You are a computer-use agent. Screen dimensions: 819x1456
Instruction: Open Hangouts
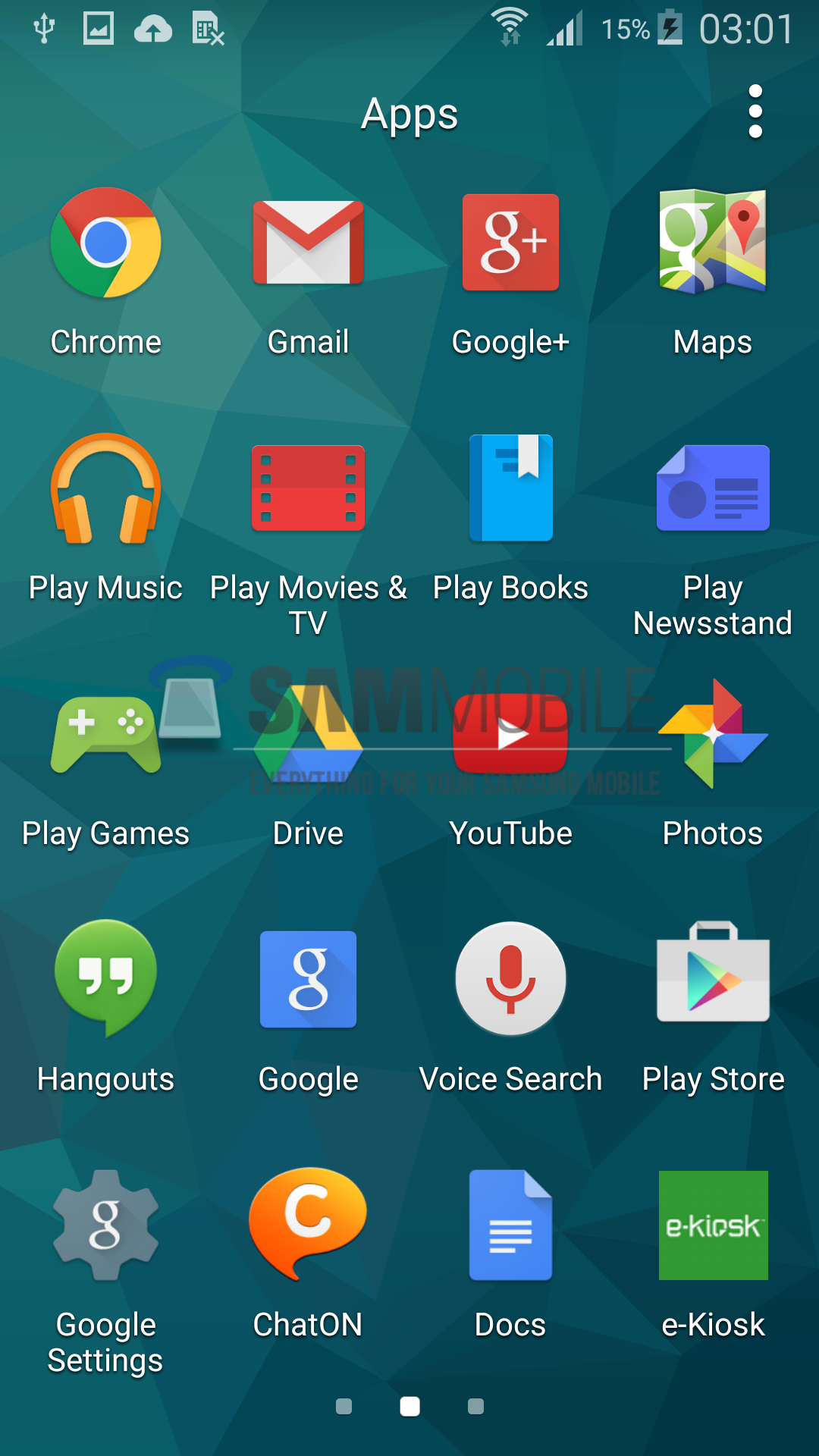point(106,978)
